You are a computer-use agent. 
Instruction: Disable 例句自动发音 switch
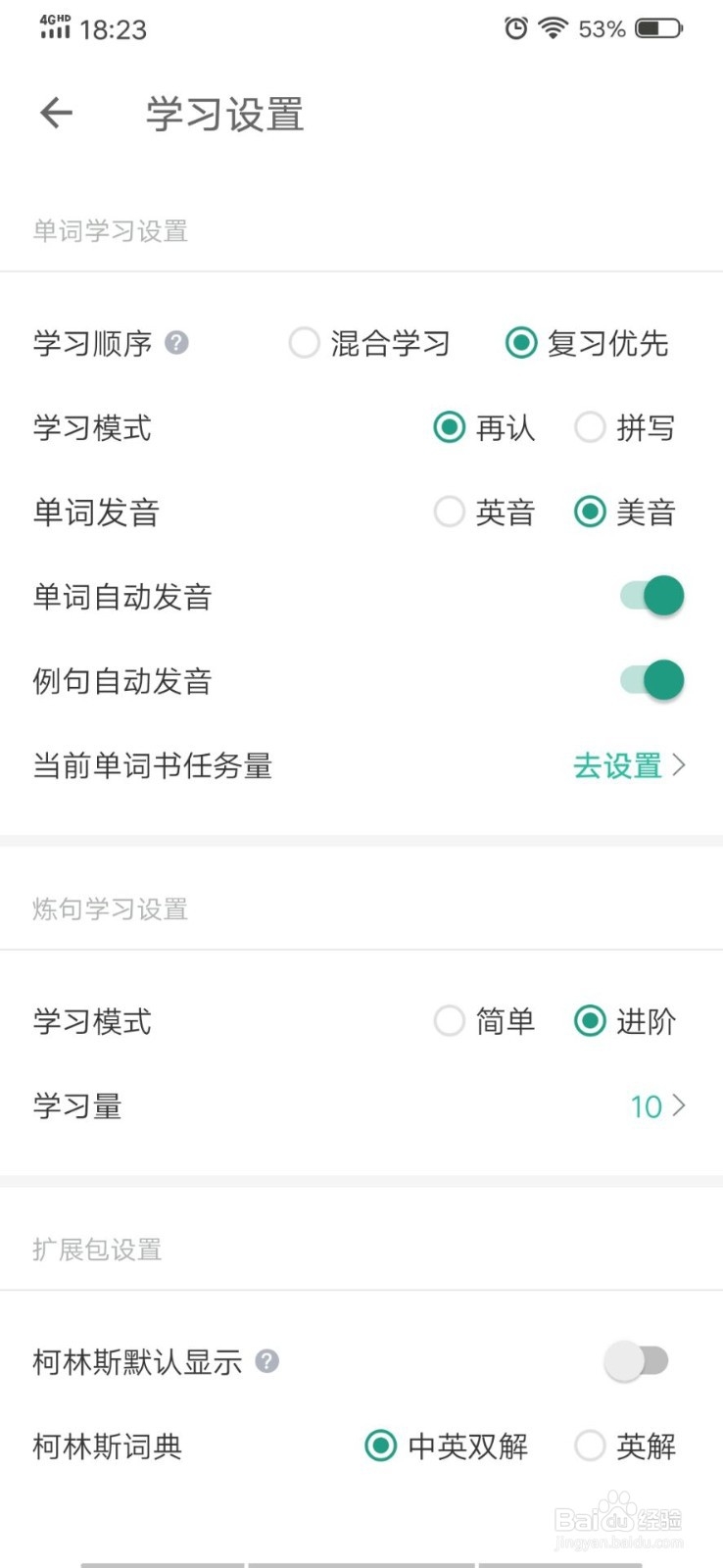(x=651, y=680)
